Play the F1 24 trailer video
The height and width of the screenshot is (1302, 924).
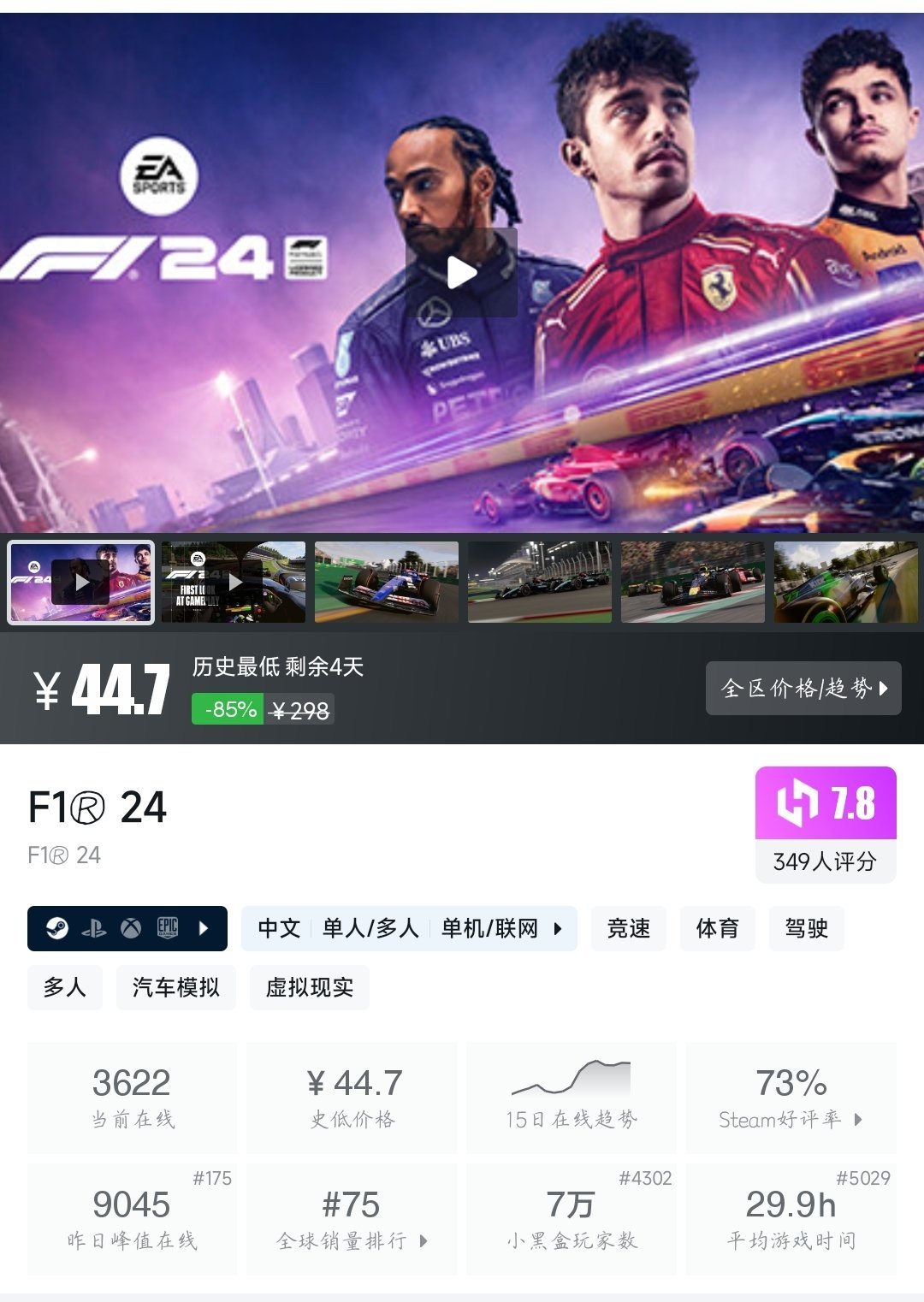click(x=461, y=273)
